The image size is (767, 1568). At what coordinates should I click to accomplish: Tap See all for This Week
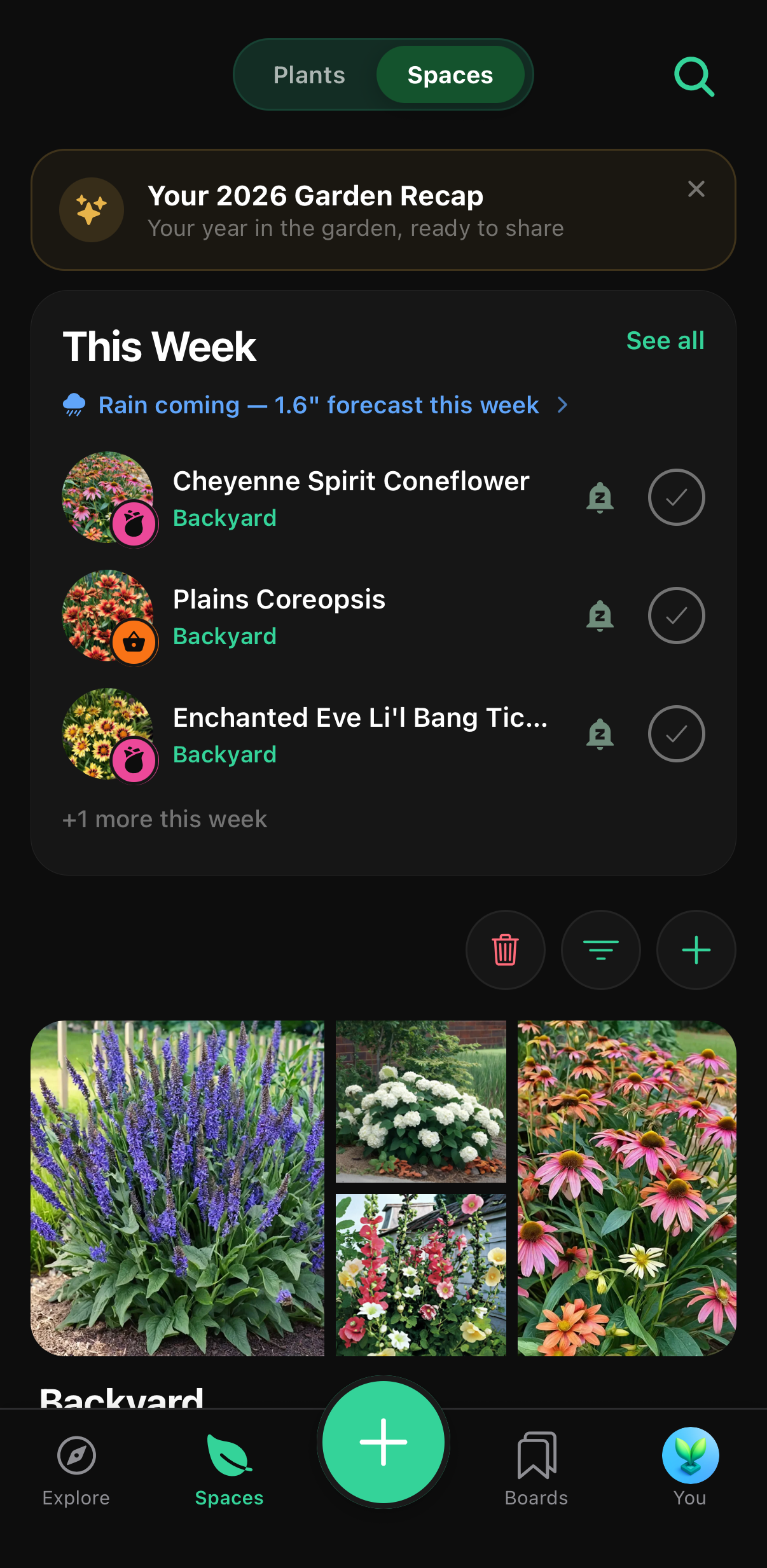(x=665, y=341)
